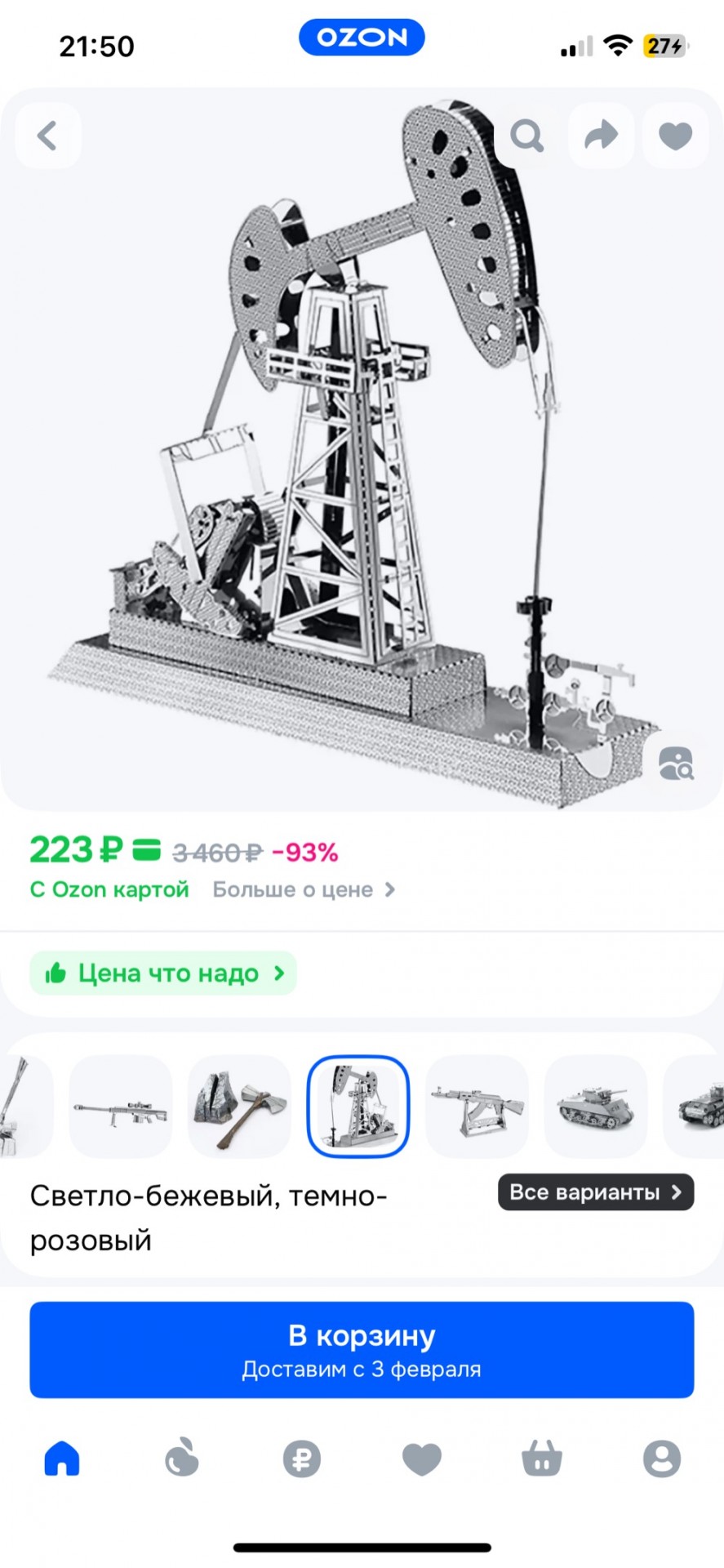
Task: Open the "Цена что надо" chip
Action: tap(163, 973)
